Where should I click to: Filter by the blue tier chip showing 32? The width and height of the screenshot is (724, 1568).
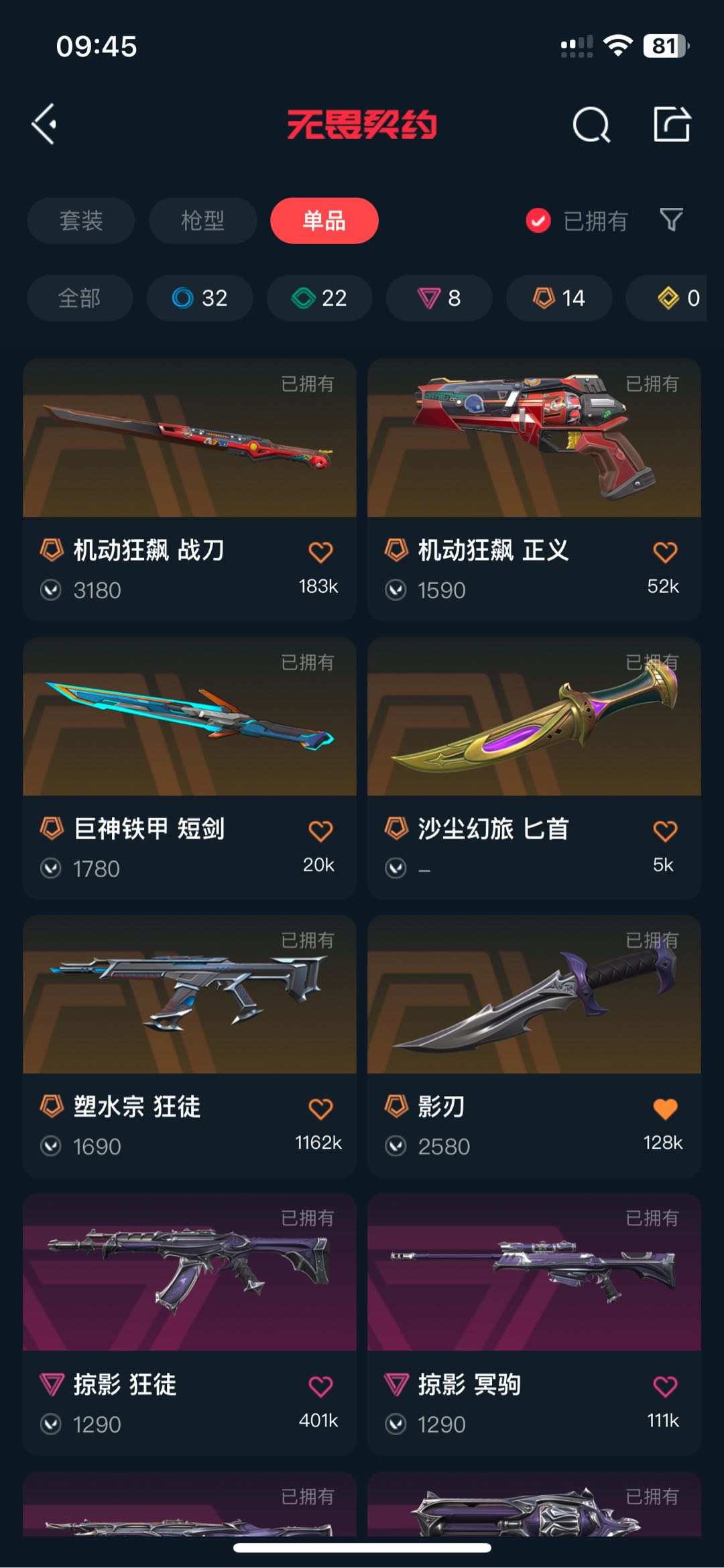pos(200,298)
